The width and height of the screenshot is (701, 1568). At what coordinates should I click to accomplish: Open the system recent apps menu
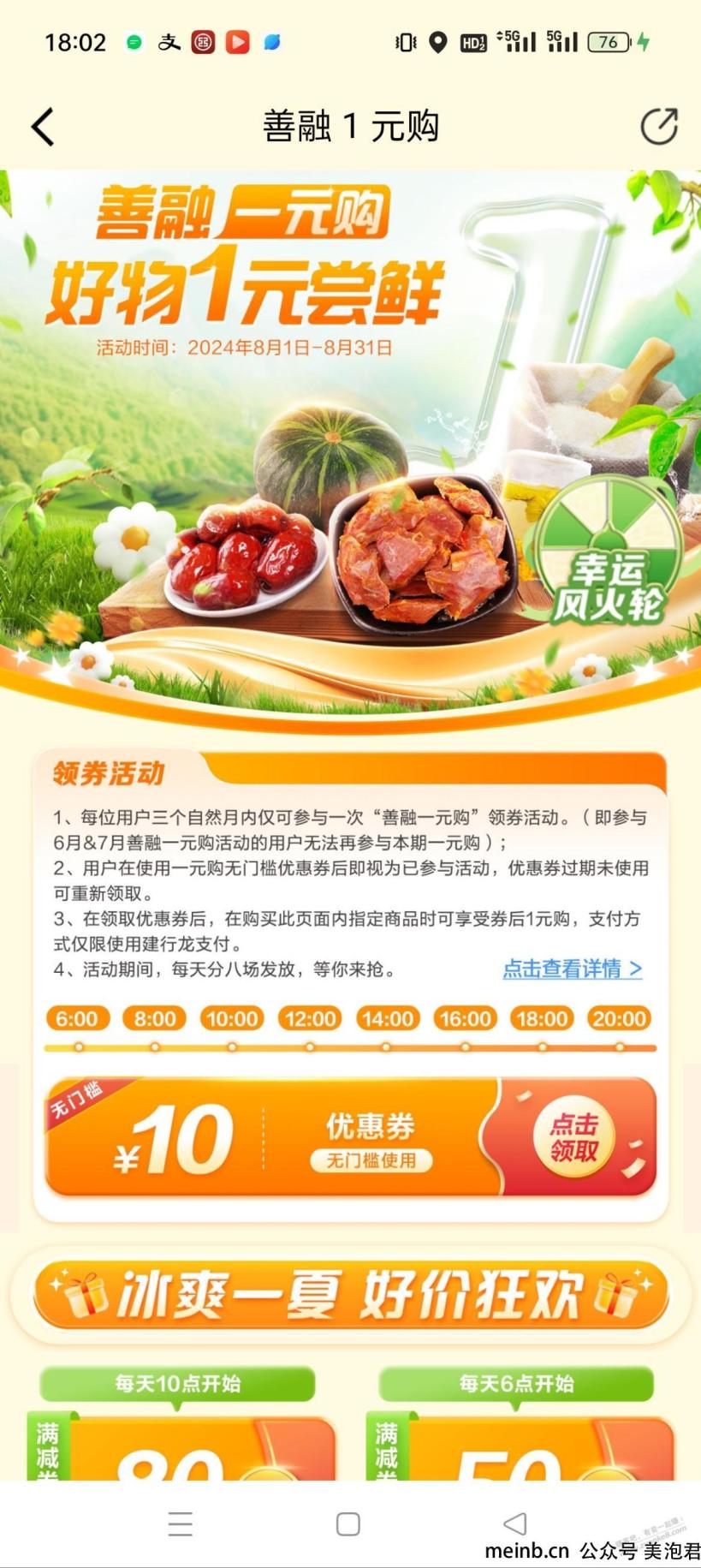pos(181,1523)
